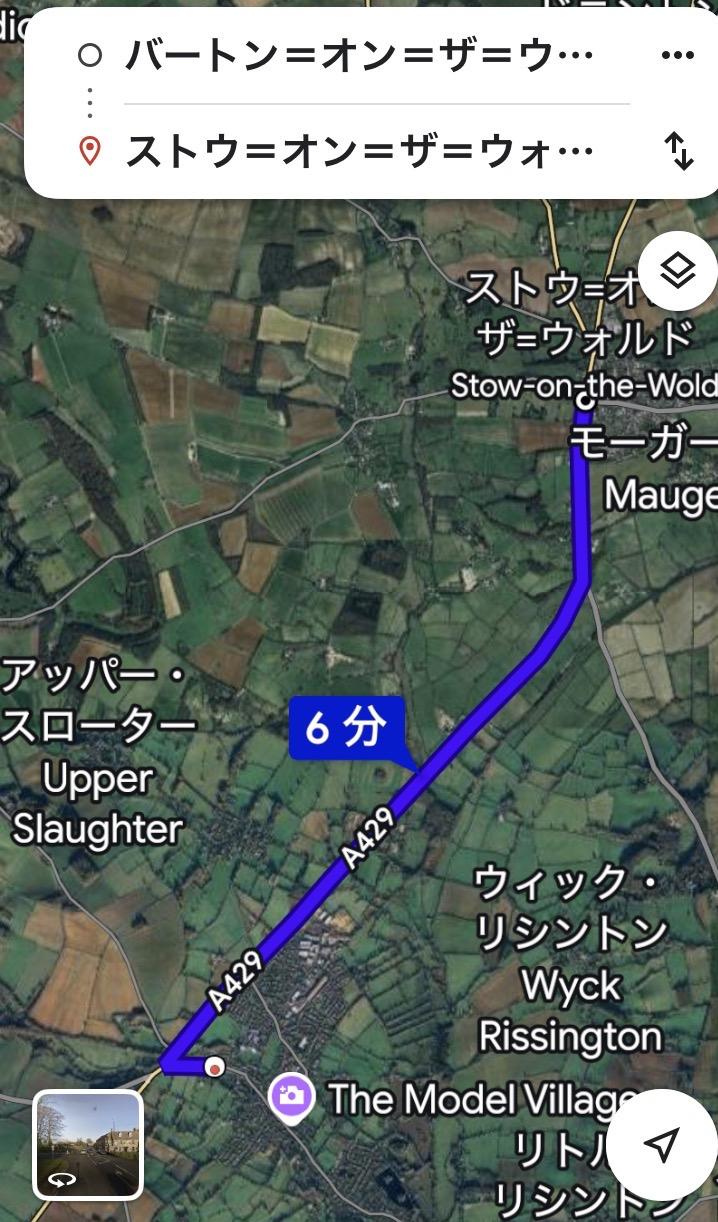Open the map layers selector

(677, 270)
